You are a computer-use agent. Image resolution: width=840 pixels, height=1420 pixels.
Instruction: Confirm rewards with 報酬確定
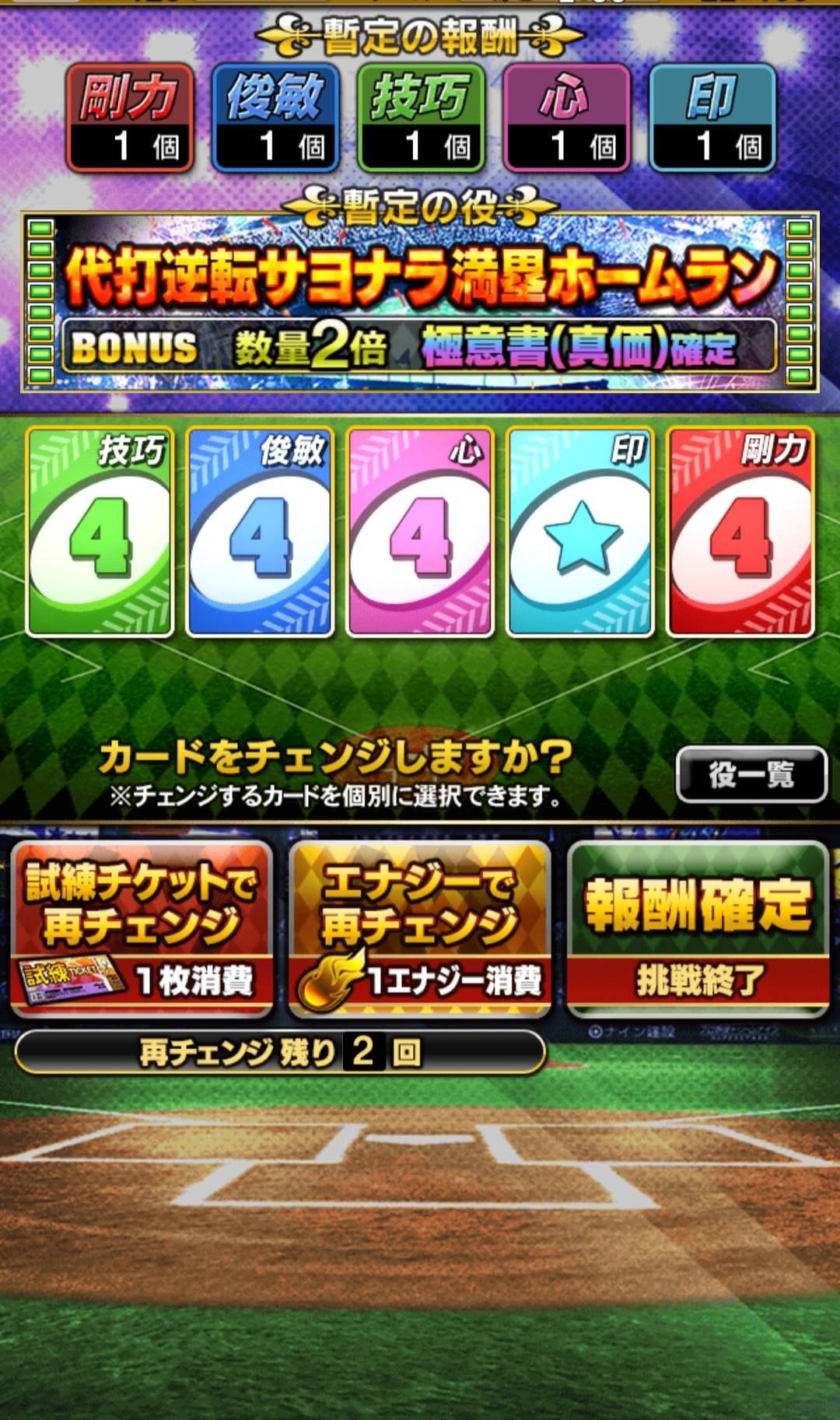point(698,929)
